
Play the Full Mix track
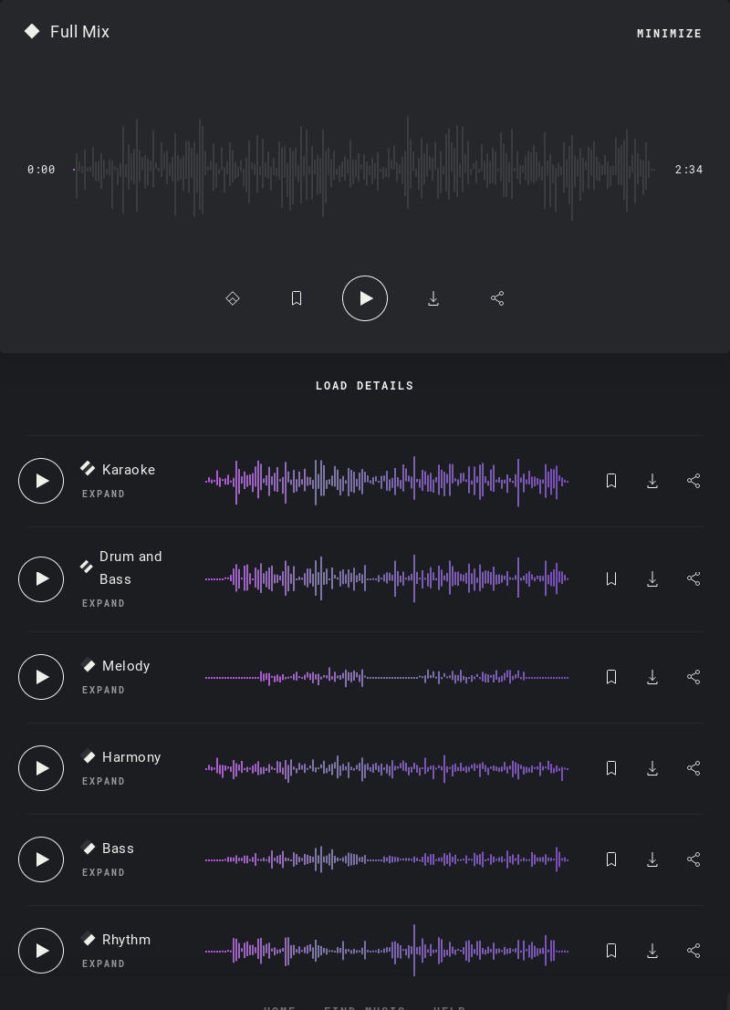pyautogui.click(x=365, y=298)
